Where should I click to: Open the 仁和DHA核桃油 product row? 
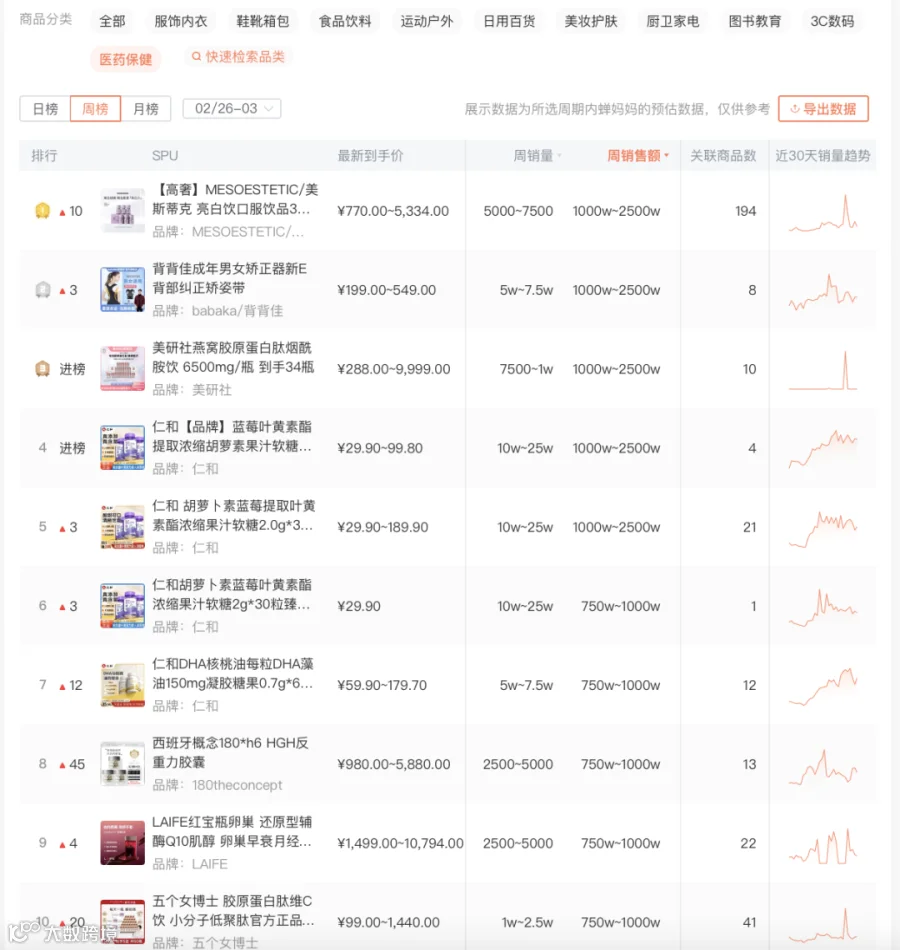point(447,685)
